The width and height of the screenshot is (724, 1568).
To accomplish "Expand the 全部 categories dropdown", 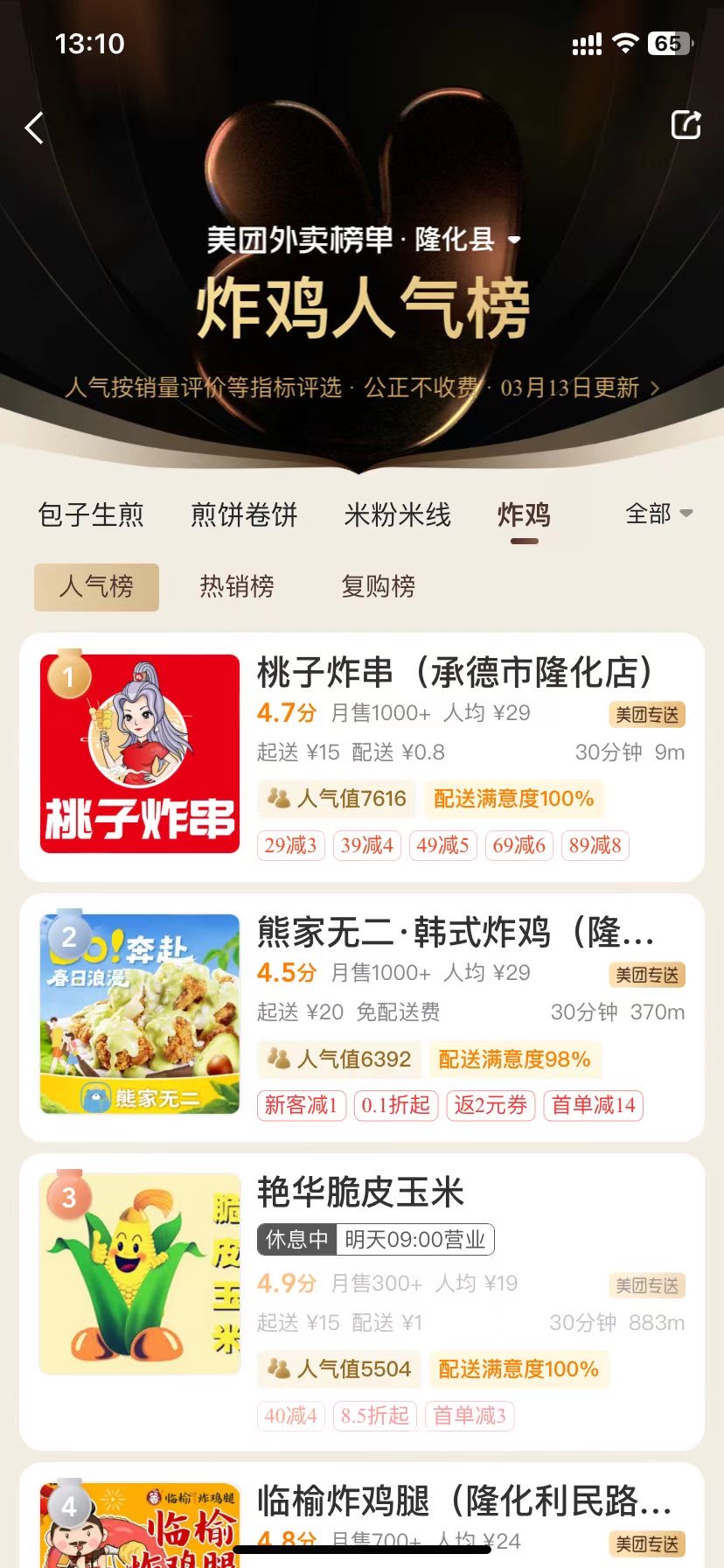I will tap(658, 514).
